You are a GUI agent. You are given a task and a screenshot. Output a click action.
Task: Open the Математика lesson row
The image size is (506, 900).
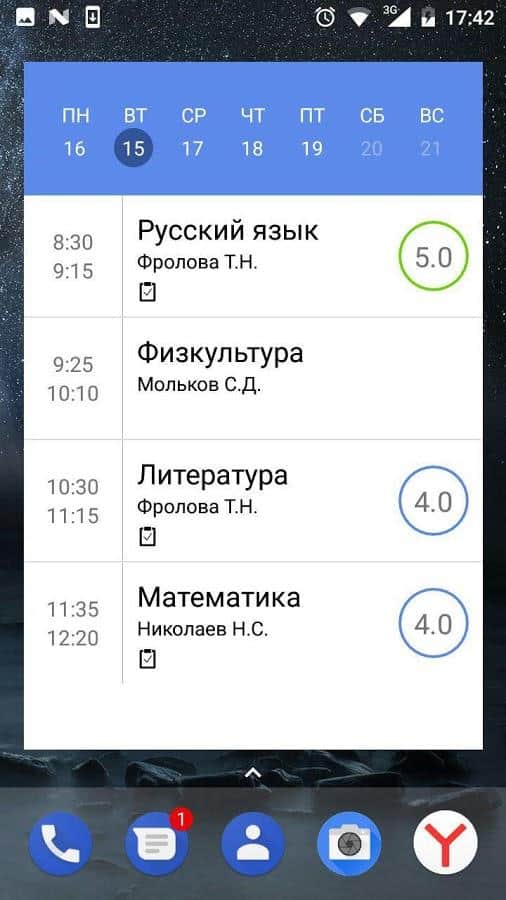click(x=253, y=623)
